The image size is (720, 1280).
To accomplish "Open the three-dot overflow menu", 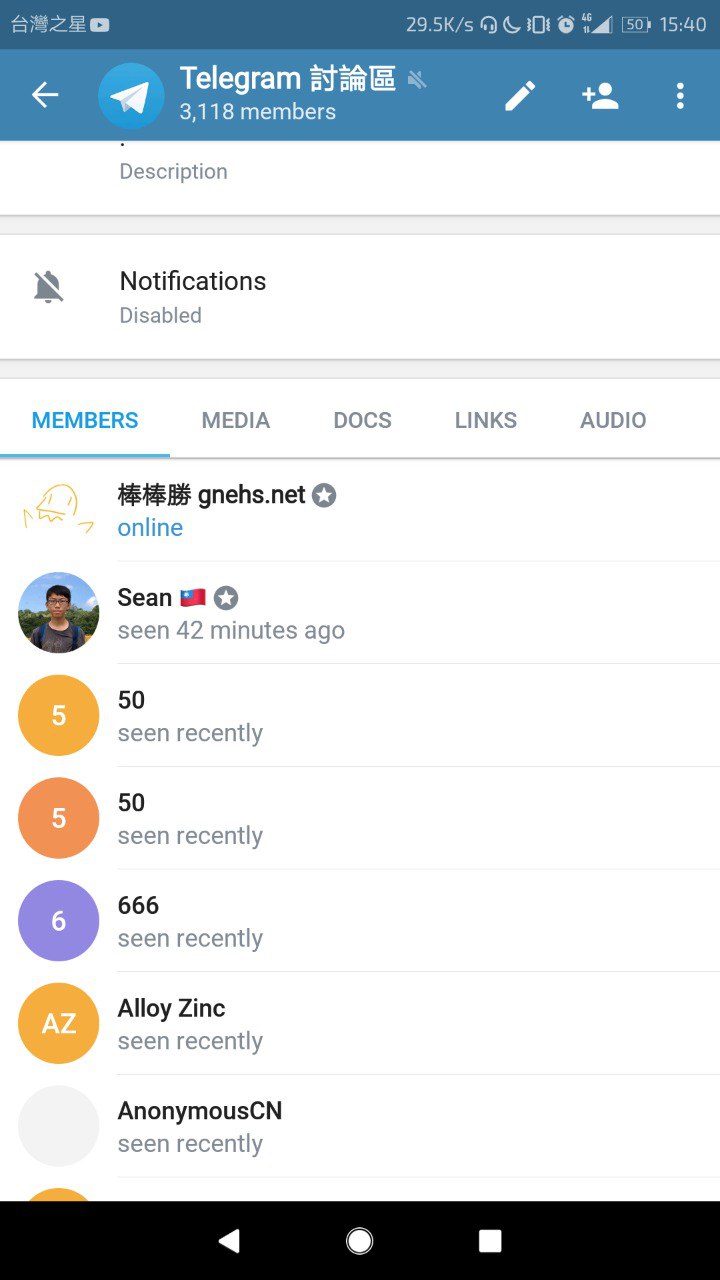I will pyautogui.click(x=680, y=95).
